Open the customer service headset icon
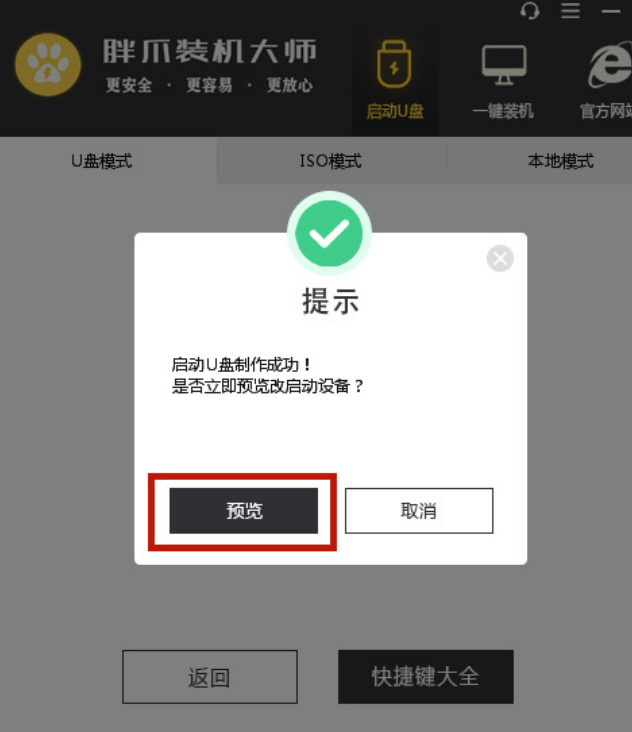This screenshot has height=732, width=632. tap(530, 11)
